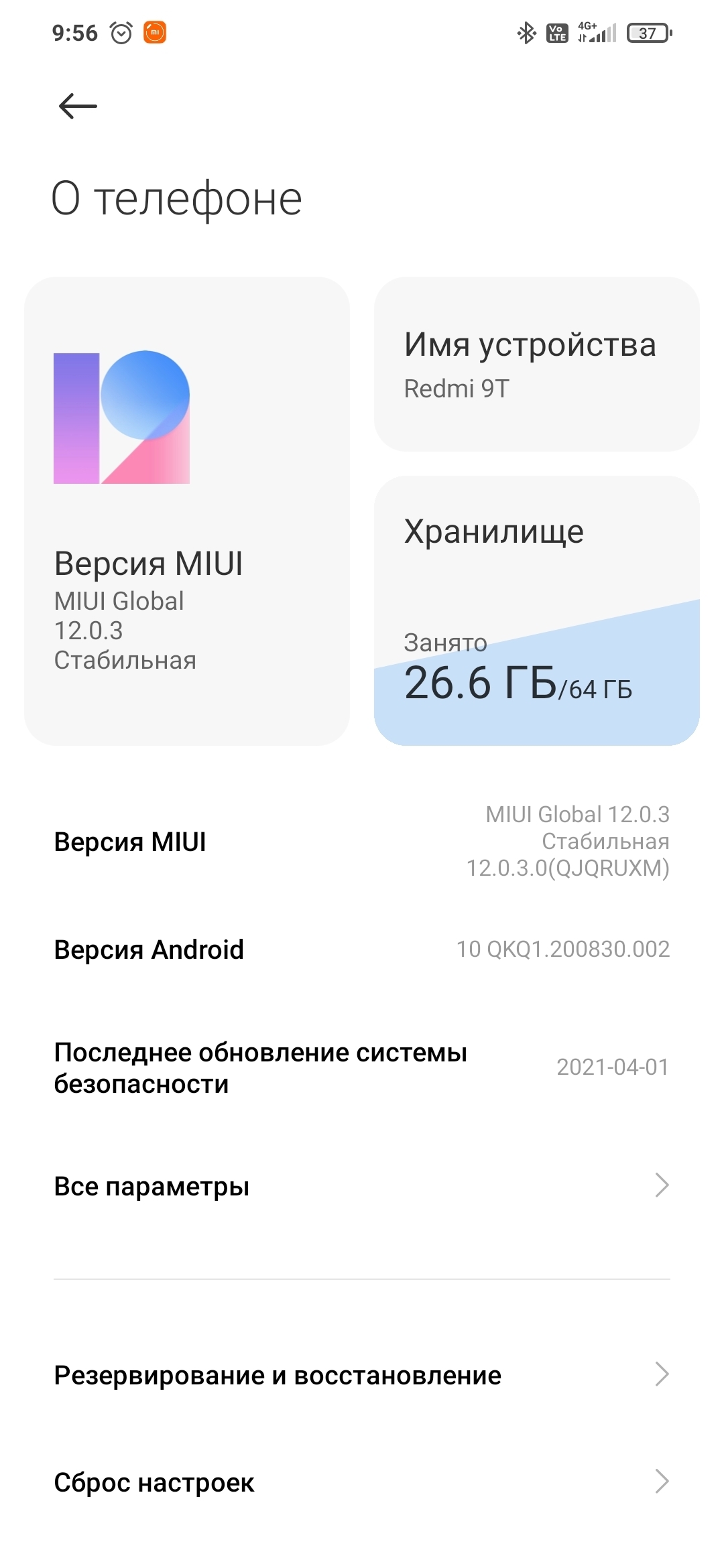Open Все параметры
The height and width of the screenshot is (1568, 724).
(x=362, y=1186)
